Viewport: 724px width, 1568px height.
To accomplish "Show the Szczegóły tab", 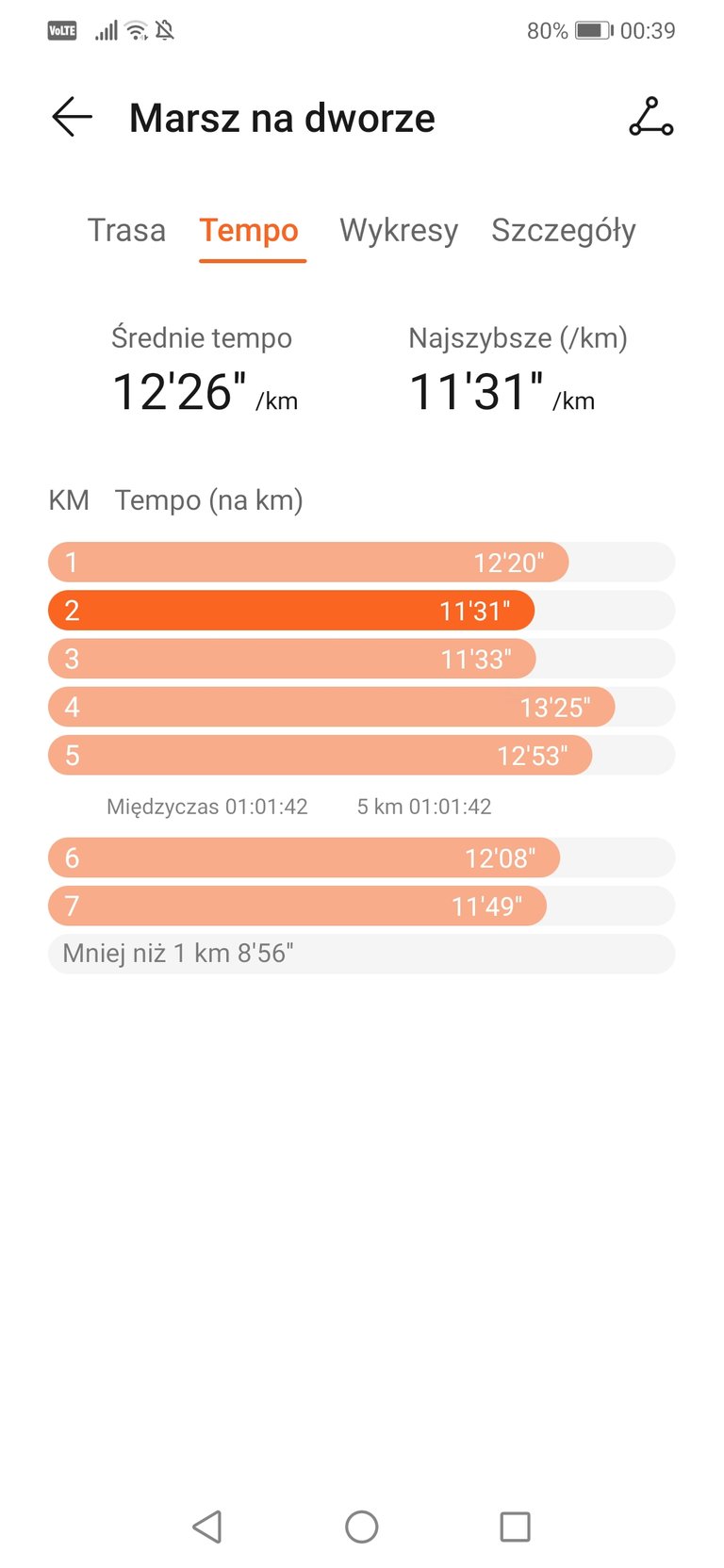I will [x=564, y=230].
